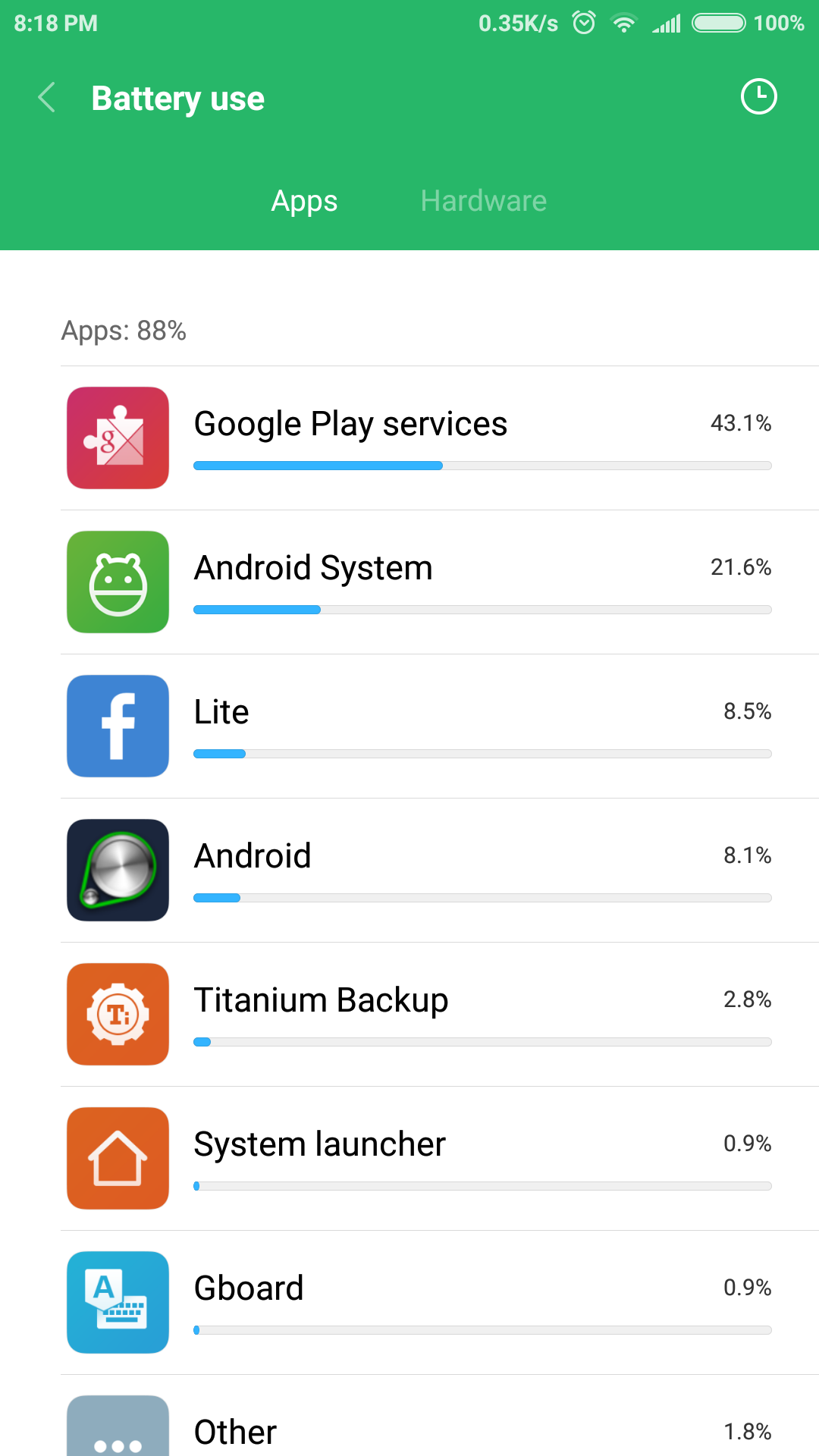Open the Facebook Lite battery entry

click(425, 726)
